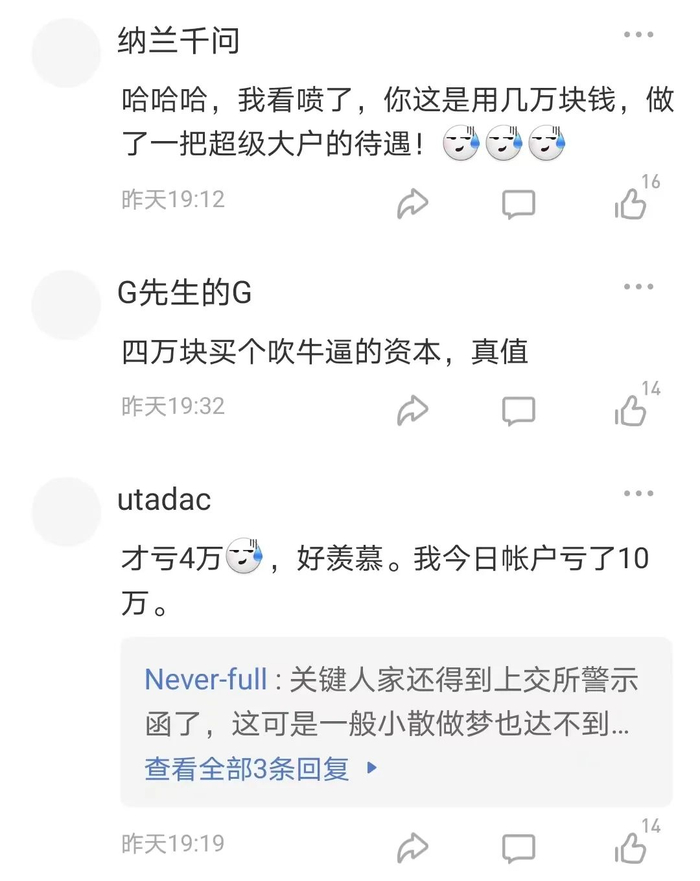
Task: Open utadac's profile avatar
Action: [x=66, y=511]
